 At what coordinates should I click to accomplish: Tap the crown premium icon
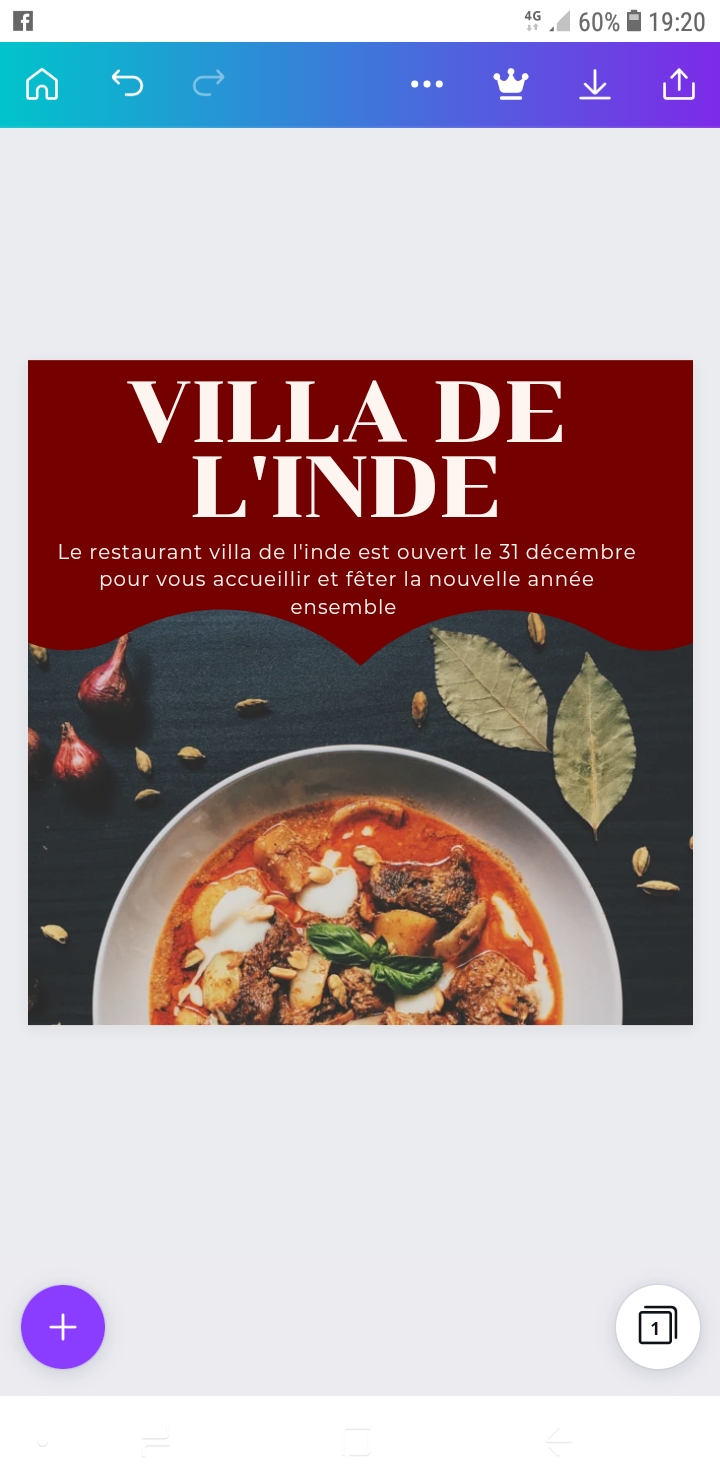click(x=511, y=85)
